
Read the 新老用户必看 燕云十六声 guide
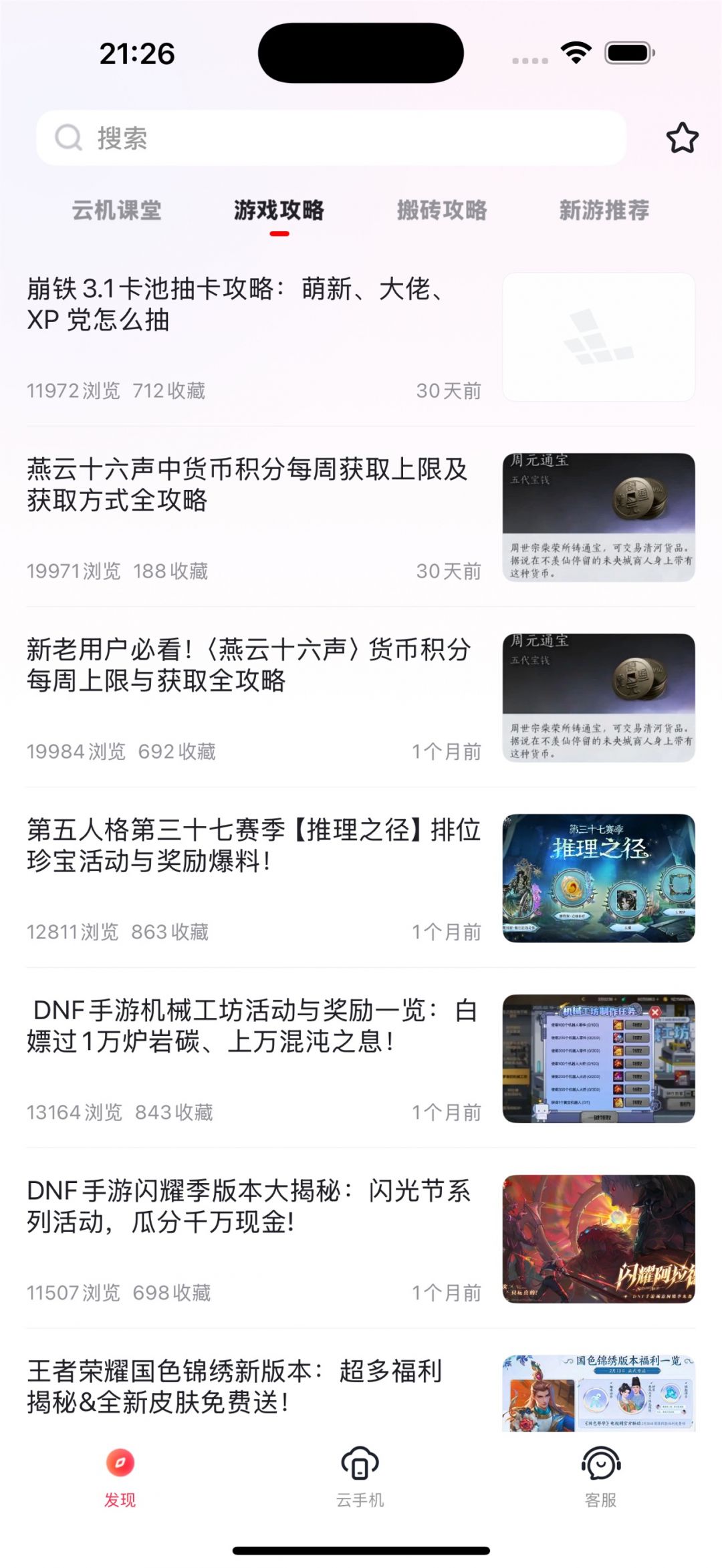361,697
